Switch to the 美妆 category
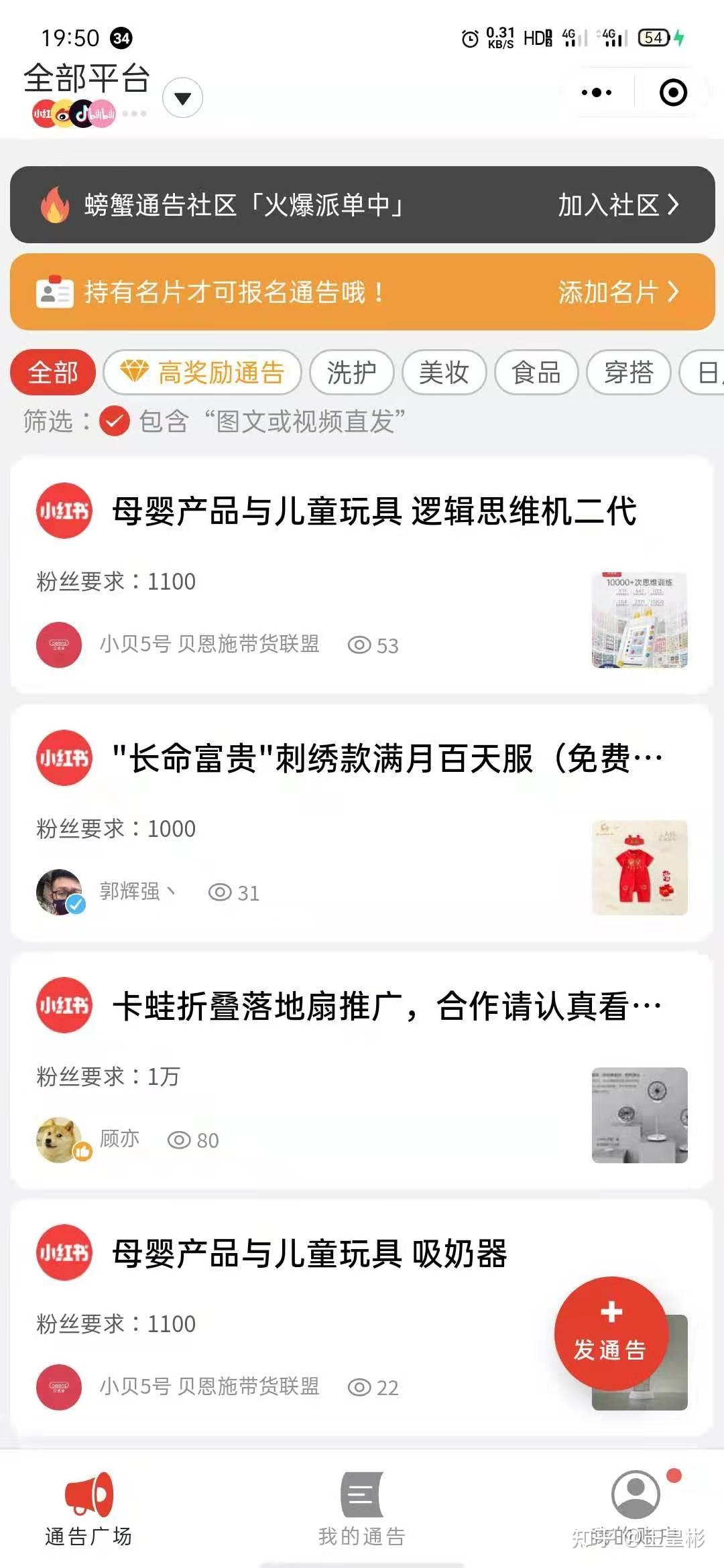This screenshot has width=724, height=1568. click(x=444, y=373)
